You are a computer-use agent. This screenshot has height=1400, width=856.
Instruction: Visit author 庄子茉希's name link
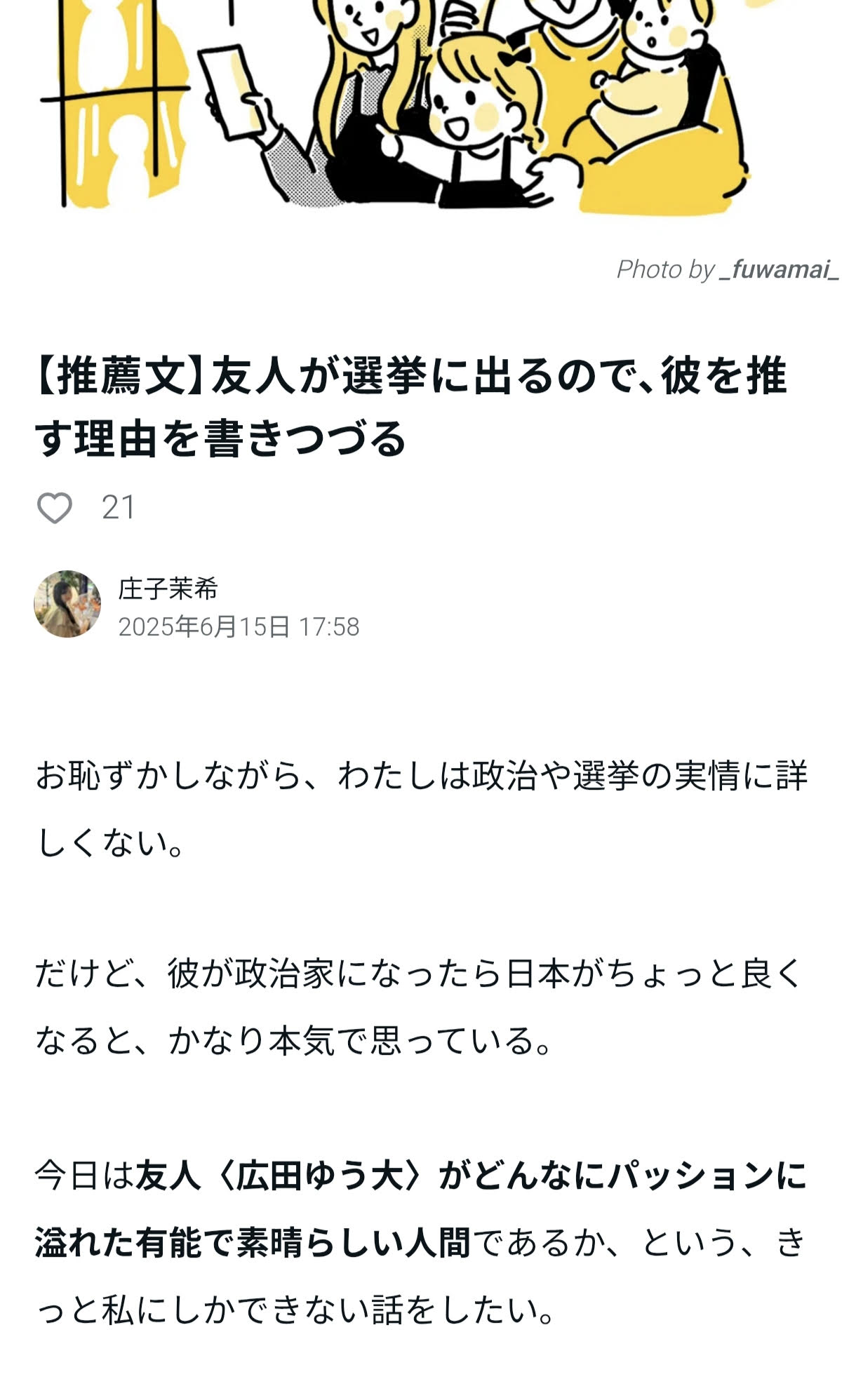point(168,589)
